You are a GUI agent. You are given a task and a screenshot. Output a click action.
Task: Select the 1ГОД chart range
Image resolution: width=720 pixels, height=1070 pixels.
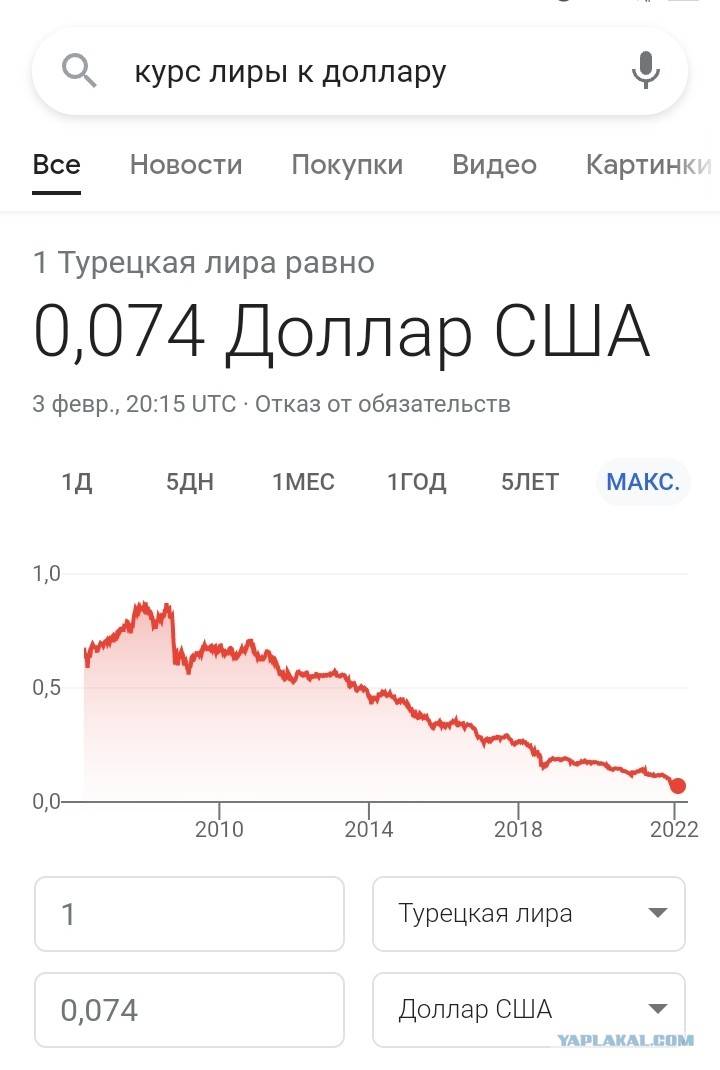[x=417, y=483]
